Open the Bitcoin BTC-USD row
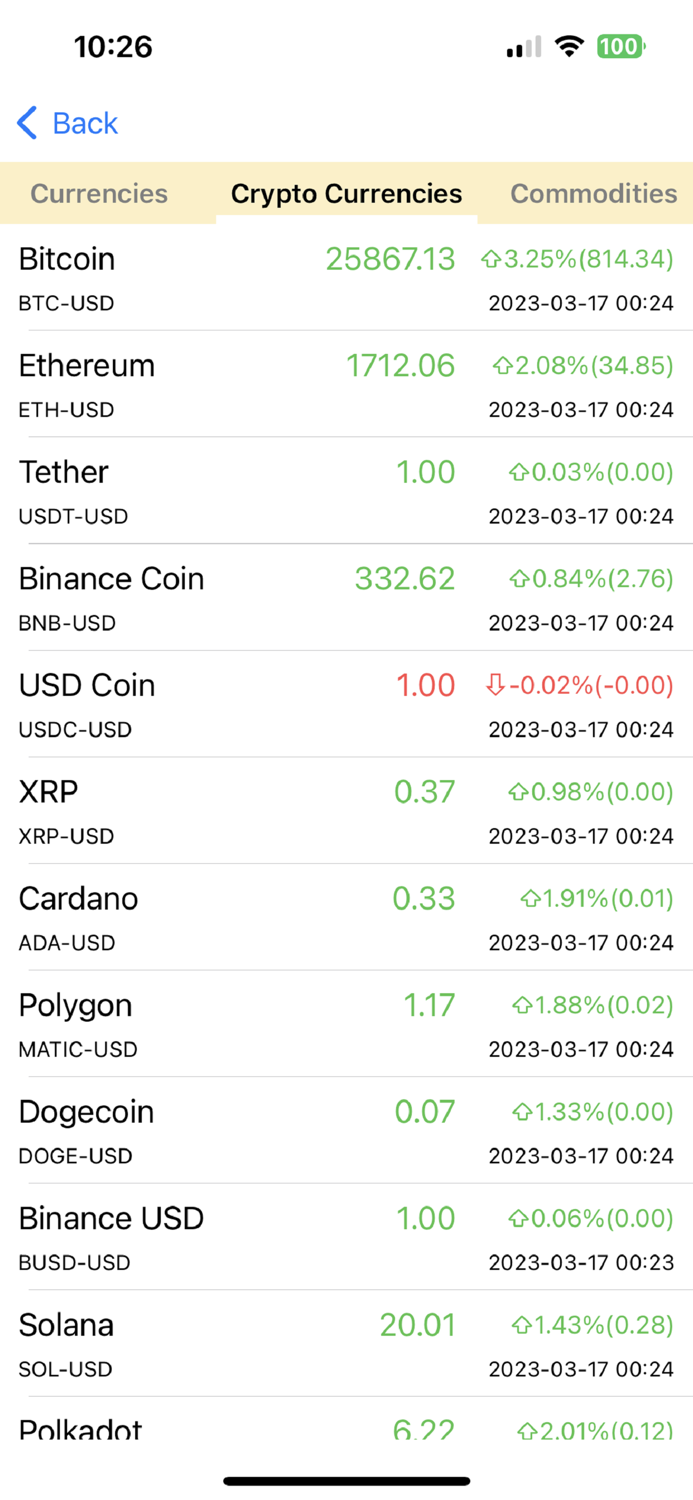The width and height of the screenshot is (693, 1500). pyautogui.click(x=346, y=278)
